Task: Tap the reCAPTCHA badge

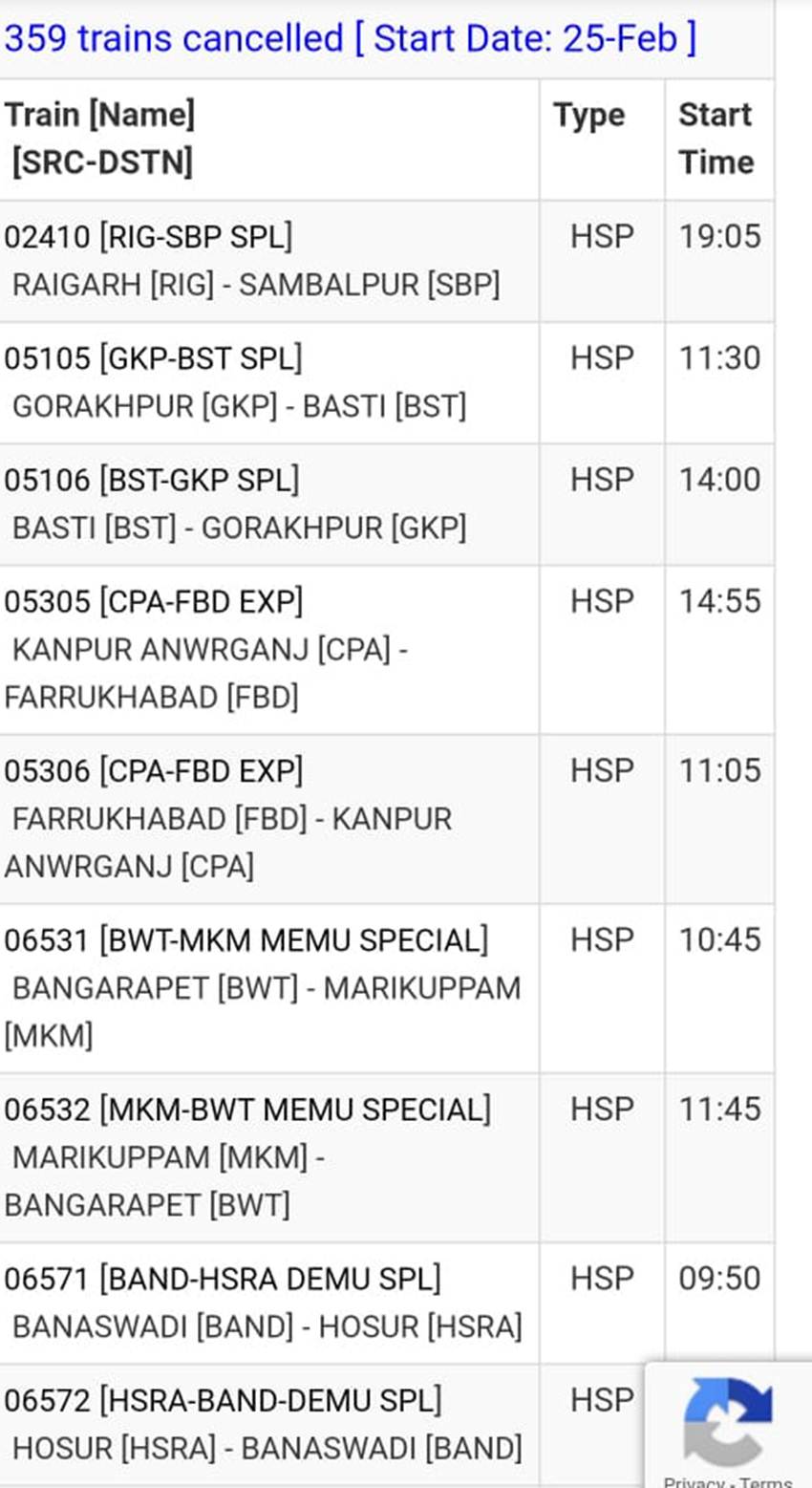Action: tap(728, 1420)
